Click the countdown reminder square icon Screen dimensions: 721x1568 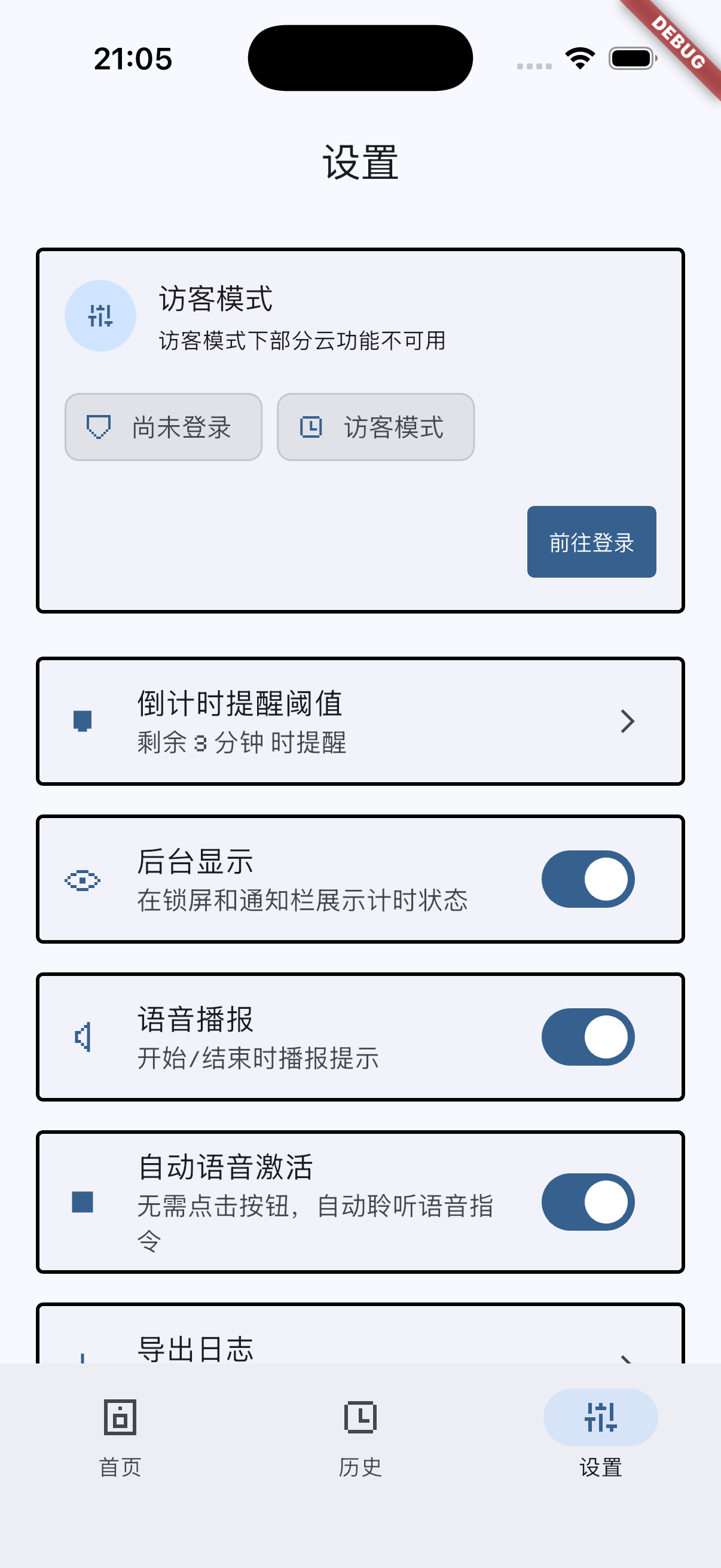83,721
